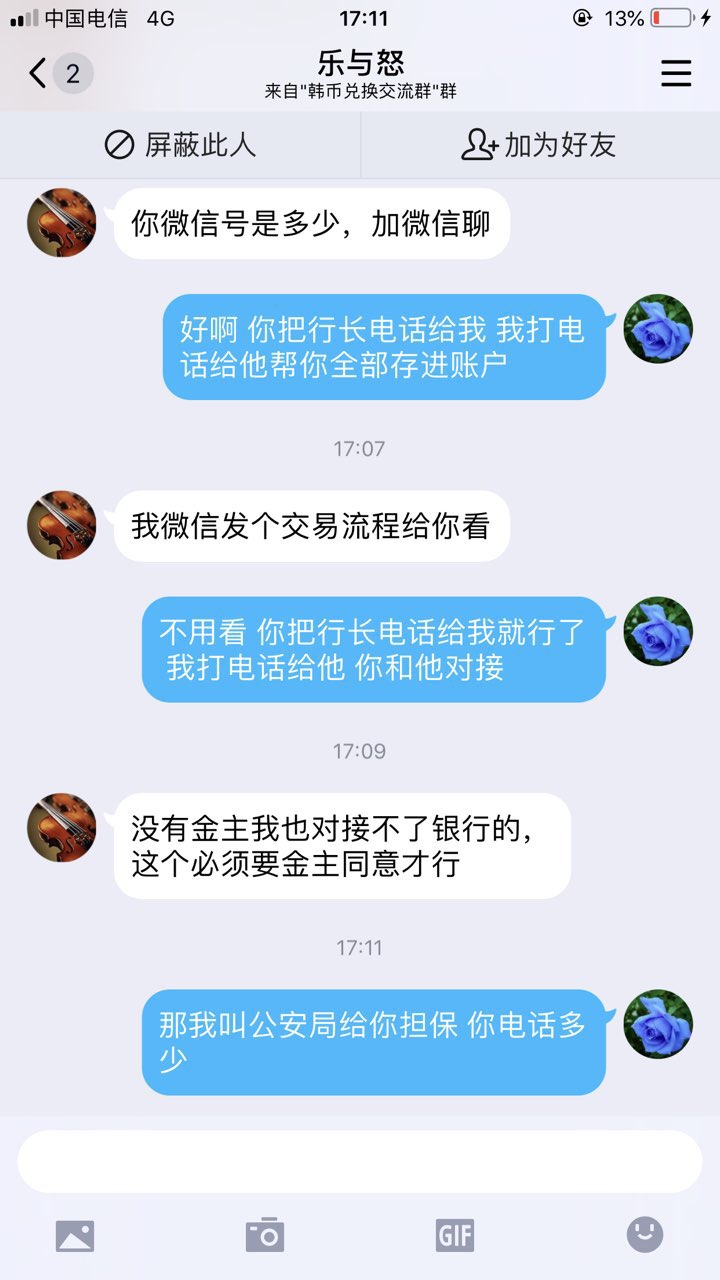
Task: View 乐与怒's violin avatar profile
Action: point(62,223)
